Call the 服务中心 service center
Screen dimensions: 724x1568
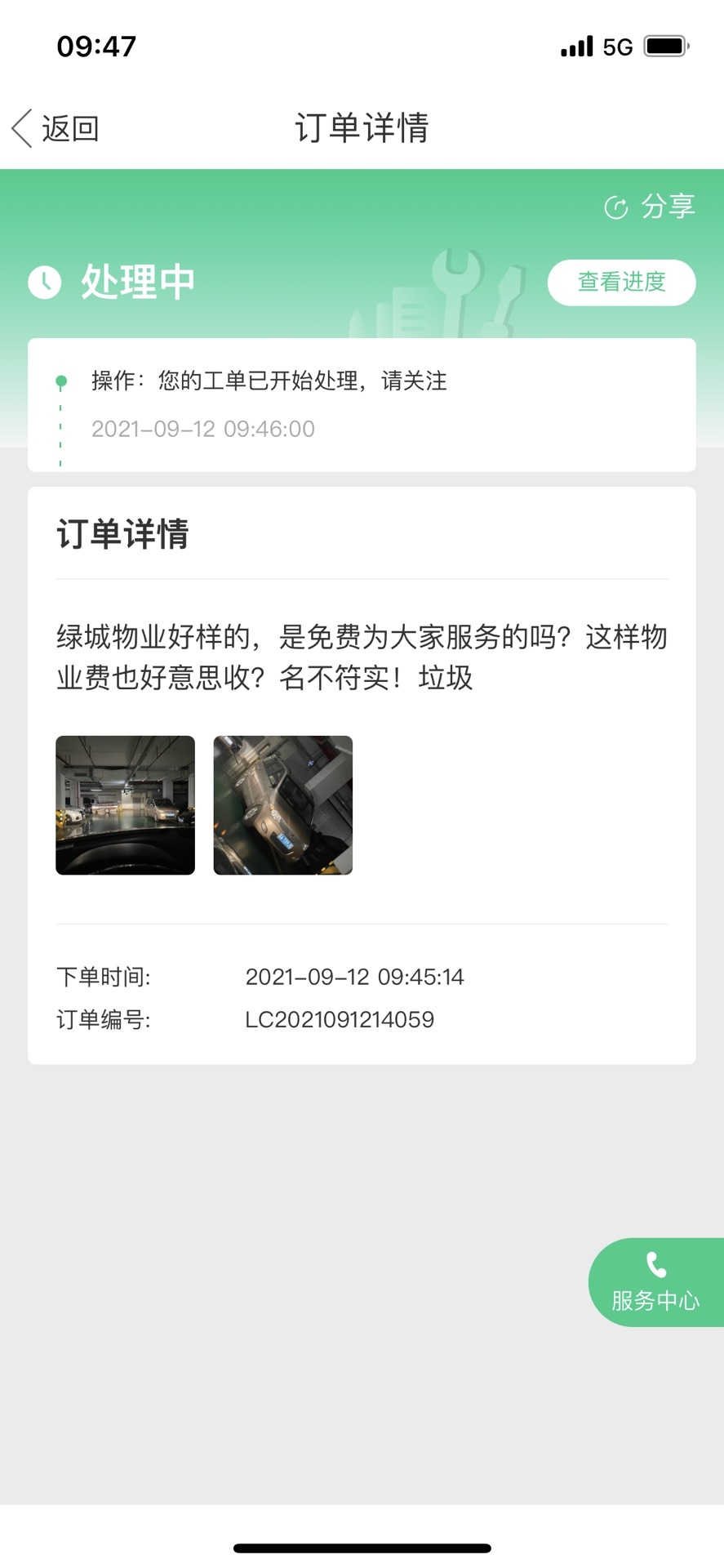[655, 1282]
